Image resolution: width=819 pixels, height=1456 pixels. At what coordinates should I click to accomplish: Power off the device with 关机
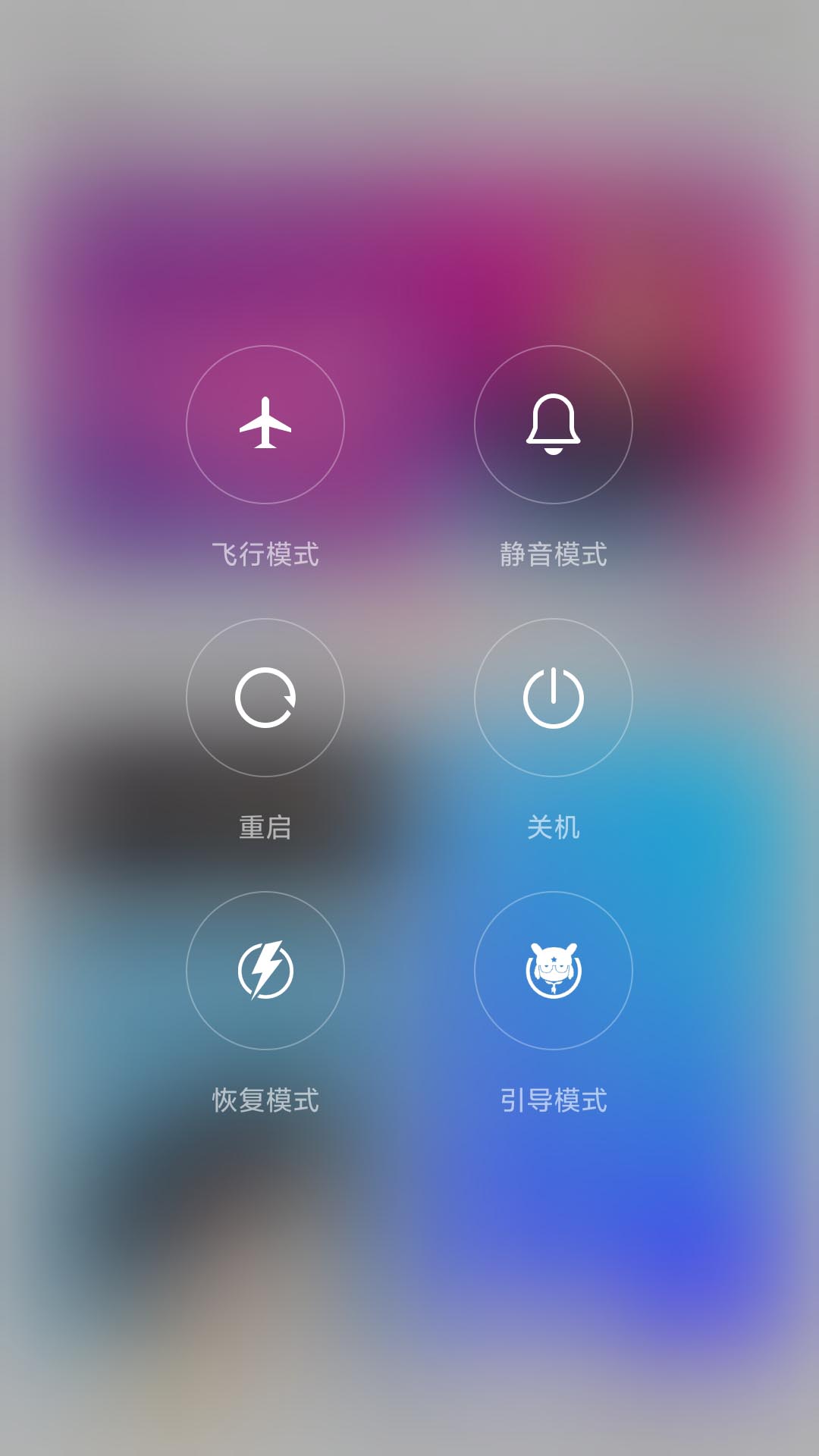point(554,698)
